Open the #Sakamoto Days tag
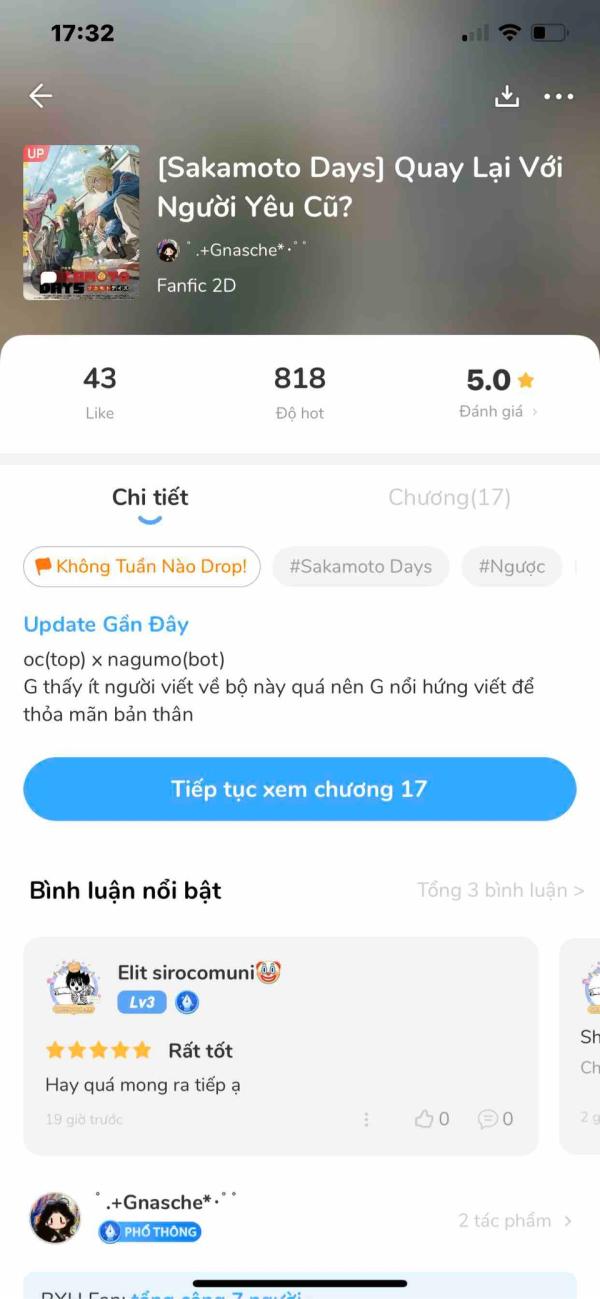Image resolution: width=600 pixels, height=1299 pixels. click(x=361, y=566)
